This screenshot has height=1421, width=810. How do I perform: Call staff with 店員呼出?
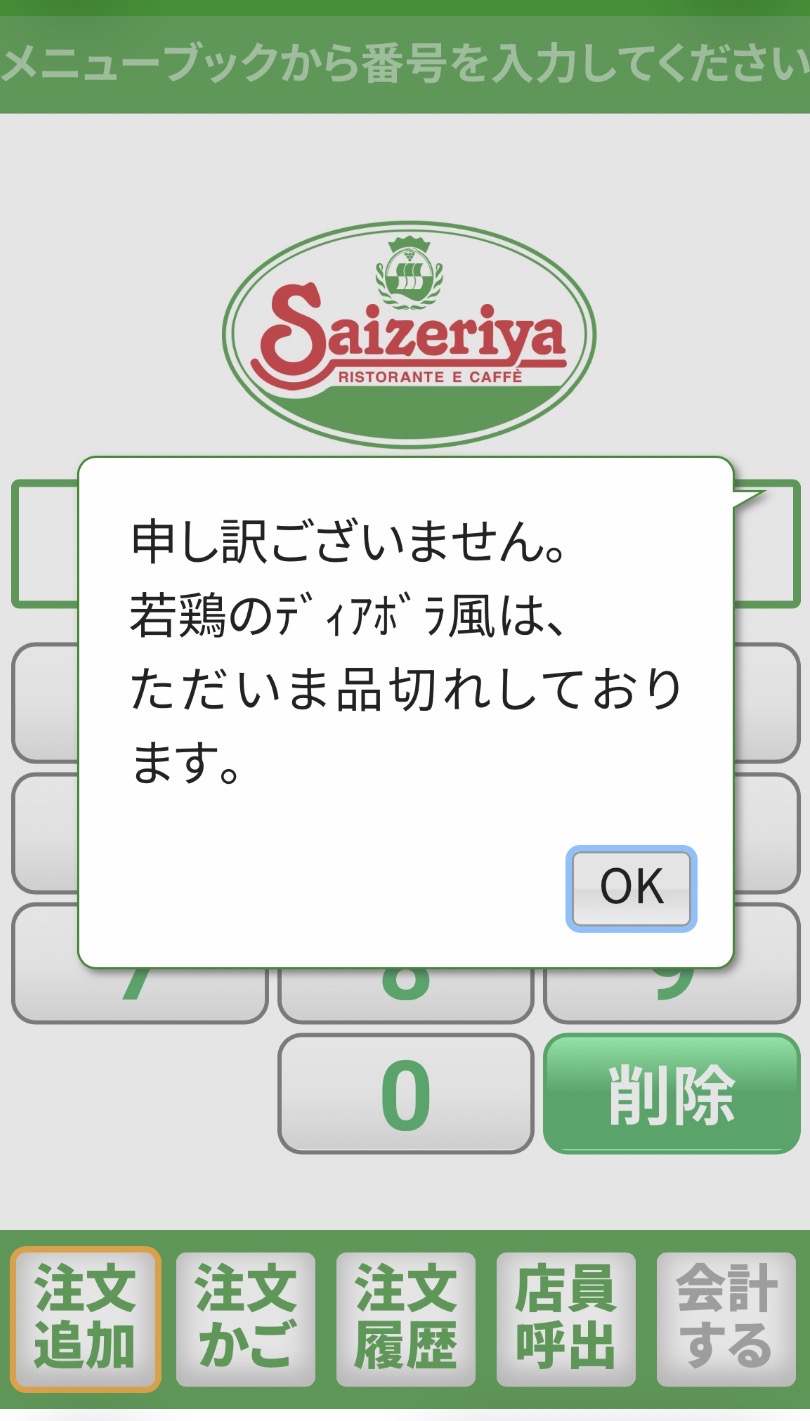click(566, 1318)
